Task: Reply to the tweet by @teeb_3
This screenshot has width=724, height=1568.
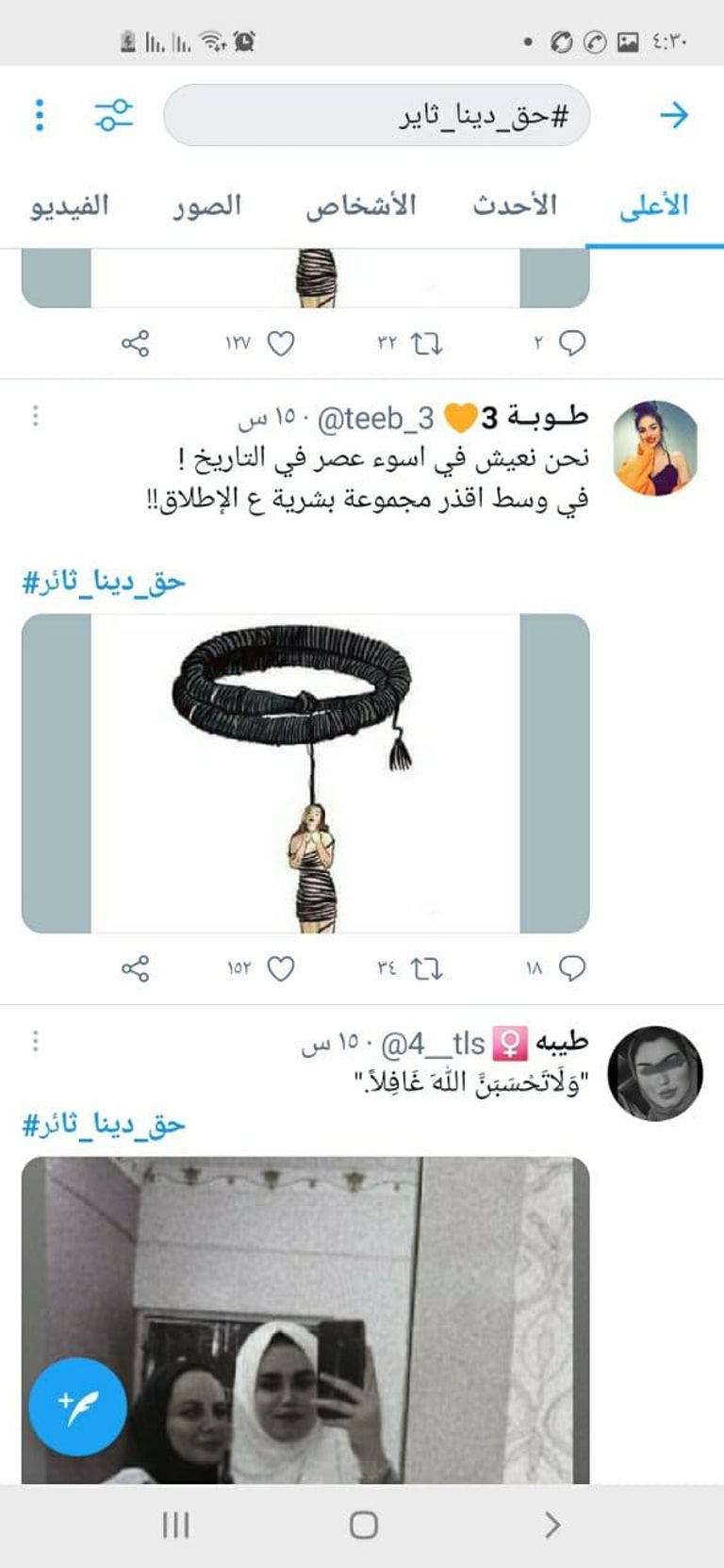Action: pyautogui.click(x=571, y=966)
